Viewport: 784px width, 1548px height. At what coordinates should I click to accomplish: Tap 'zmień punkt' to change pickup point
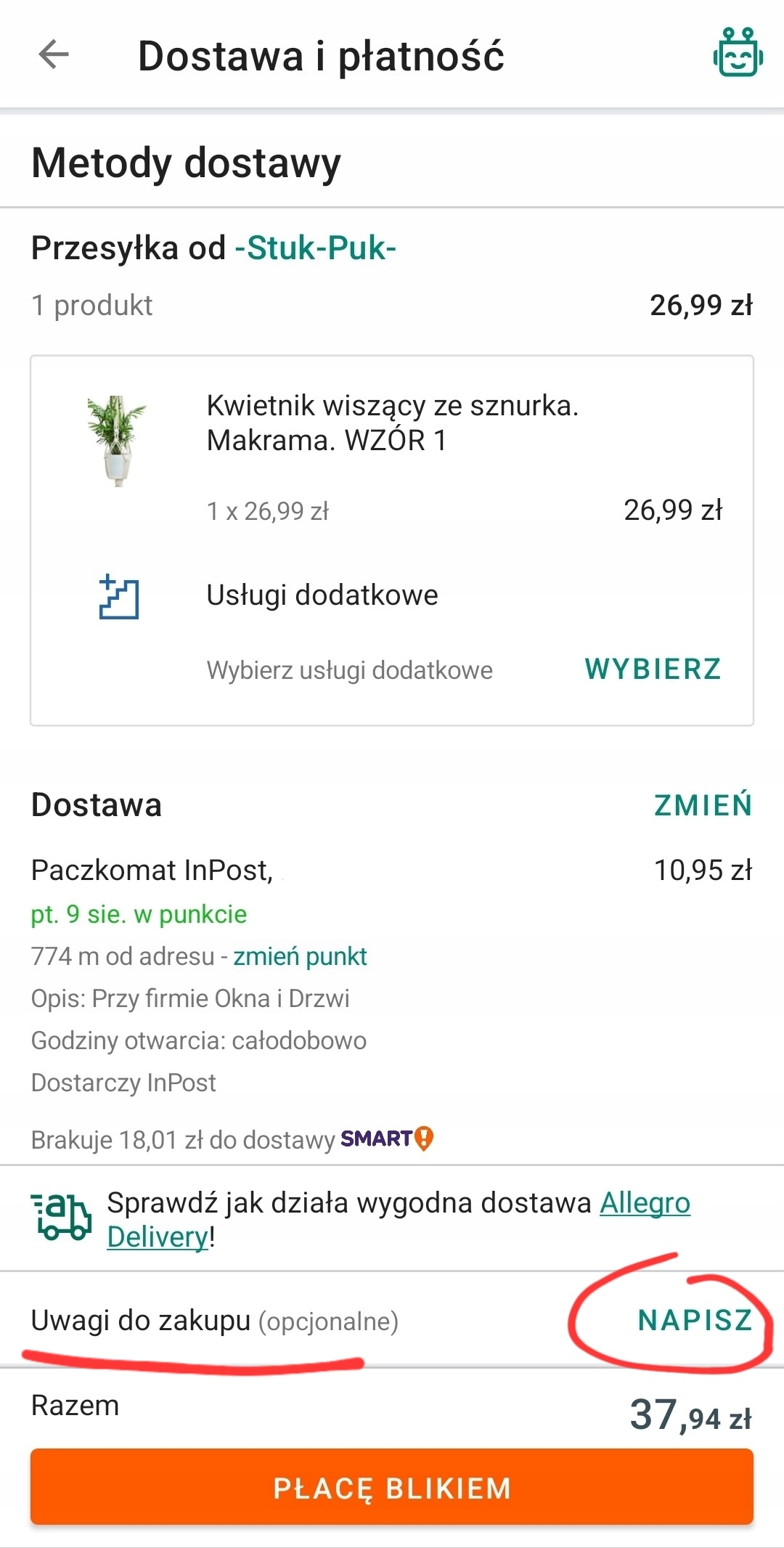click(300, 956)
